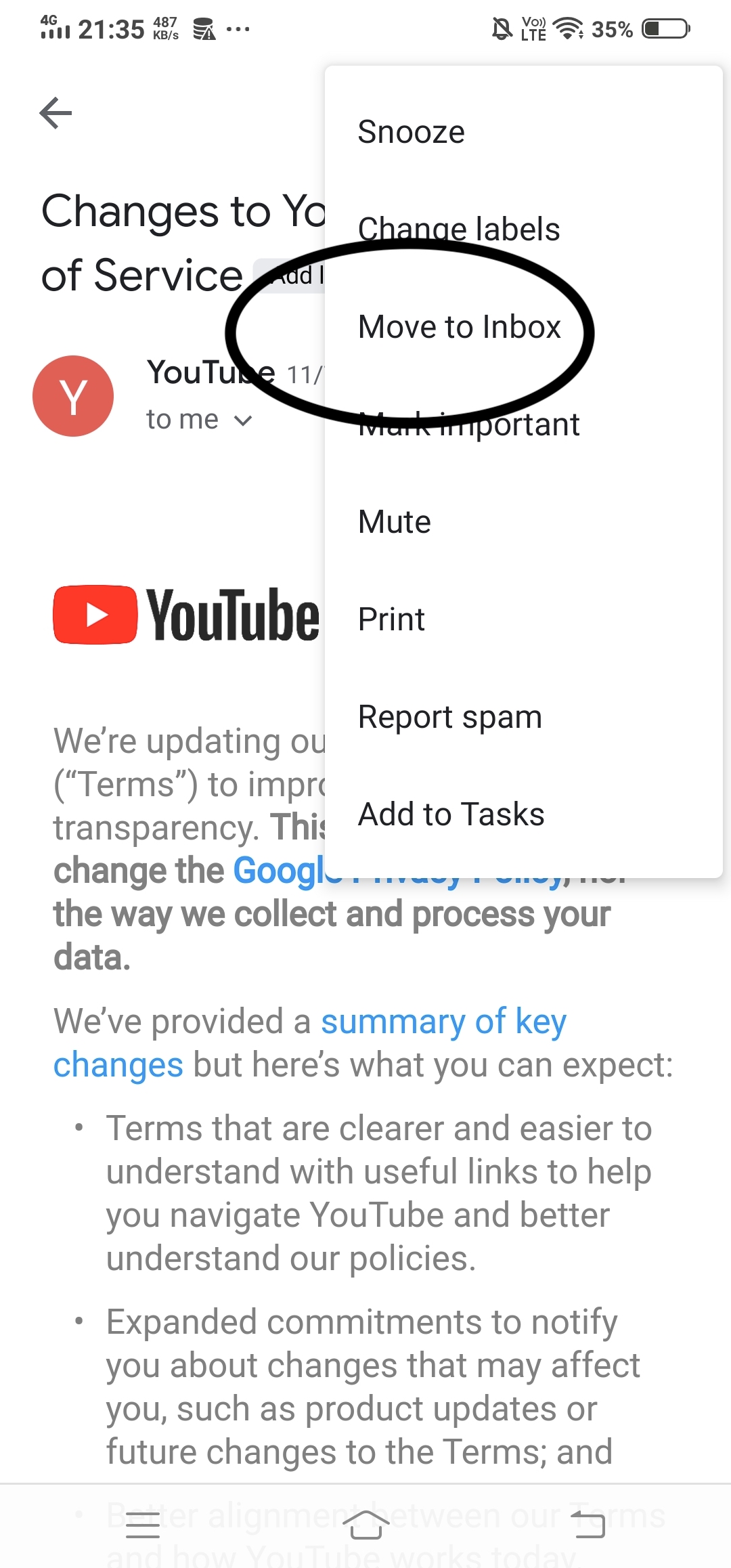The width and height of the screenshot is (731, 1568).
Task: Open the summary of key changes link
Action: point(310,1043)
